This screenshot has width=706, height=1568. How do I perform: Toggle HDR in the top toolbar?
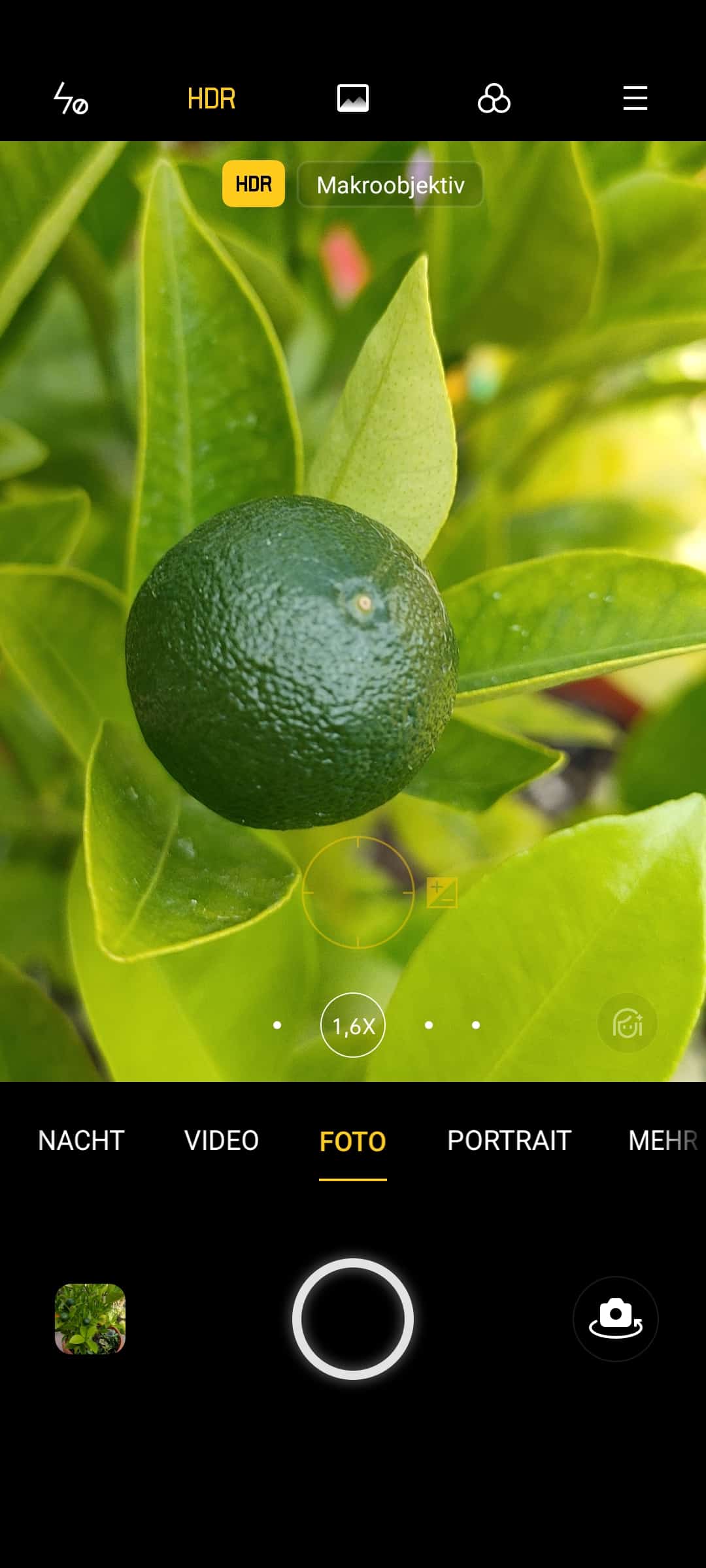tap(211, 99)
